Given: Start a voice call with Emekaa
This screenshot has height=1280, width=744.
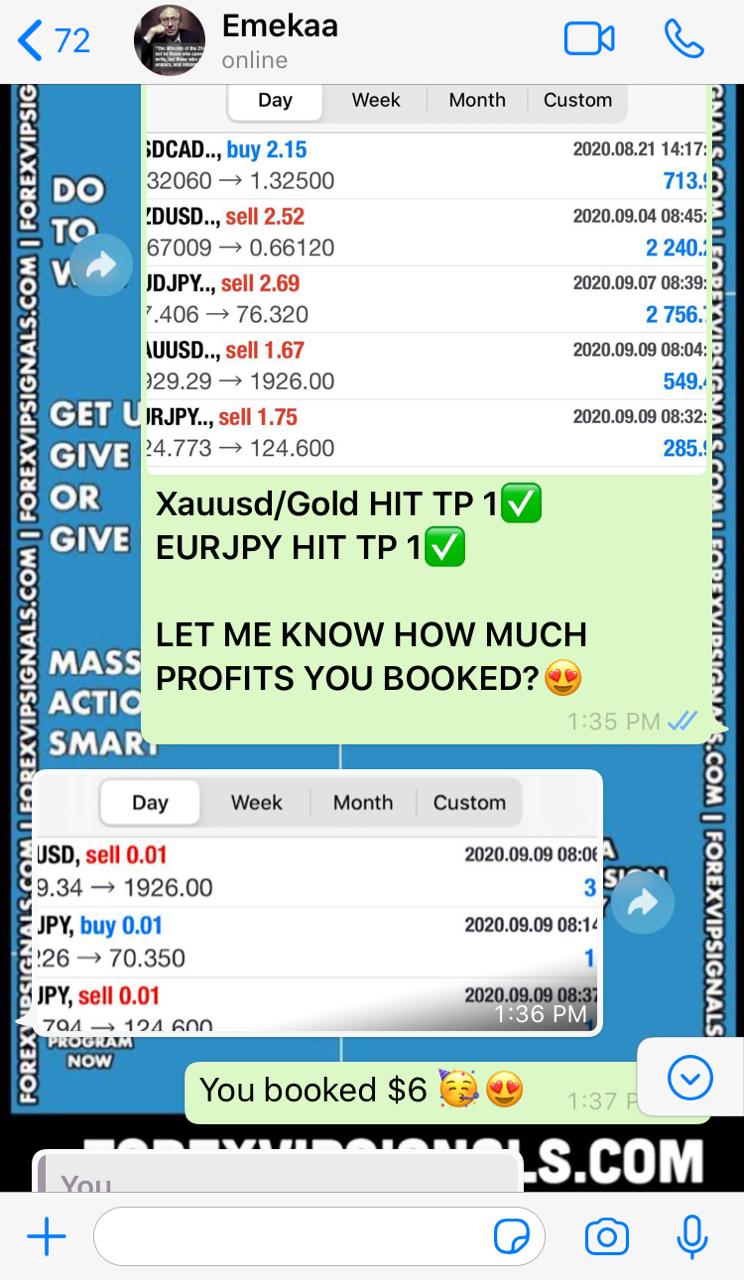Looking at the screenshot, I should 684,40.
